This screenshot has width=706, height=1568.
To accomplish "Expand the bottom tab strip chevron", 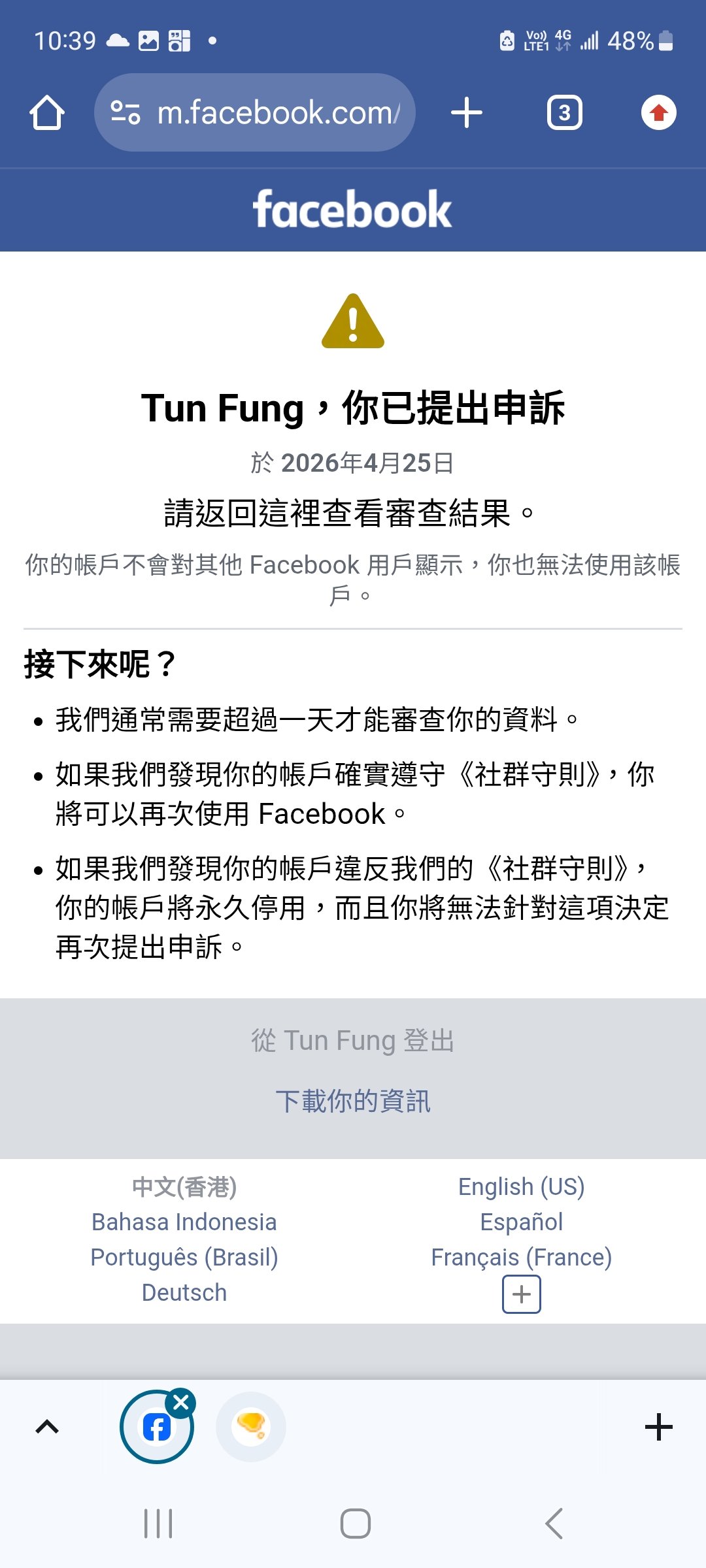I will (x=47, y=1427).
